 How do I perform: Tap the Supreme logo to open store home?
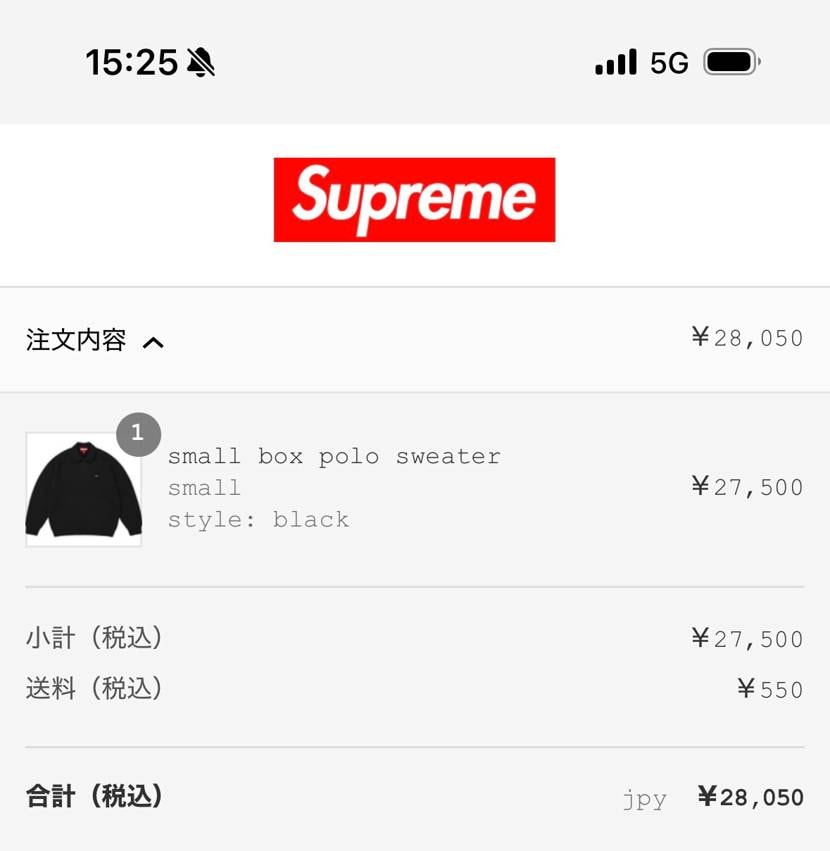tap(414, 200)
